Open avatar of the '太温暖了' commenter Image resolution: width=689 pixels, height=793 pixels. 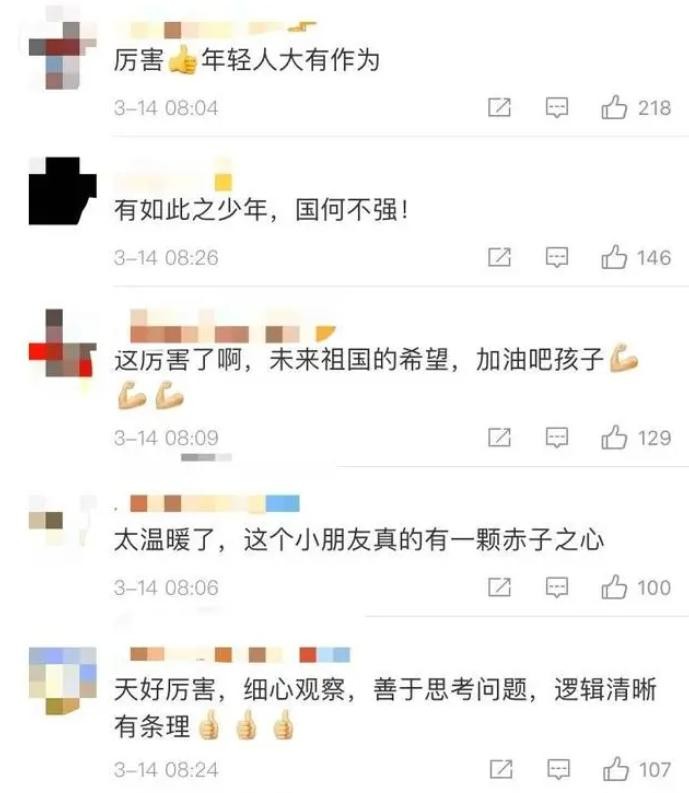point(60,520)
